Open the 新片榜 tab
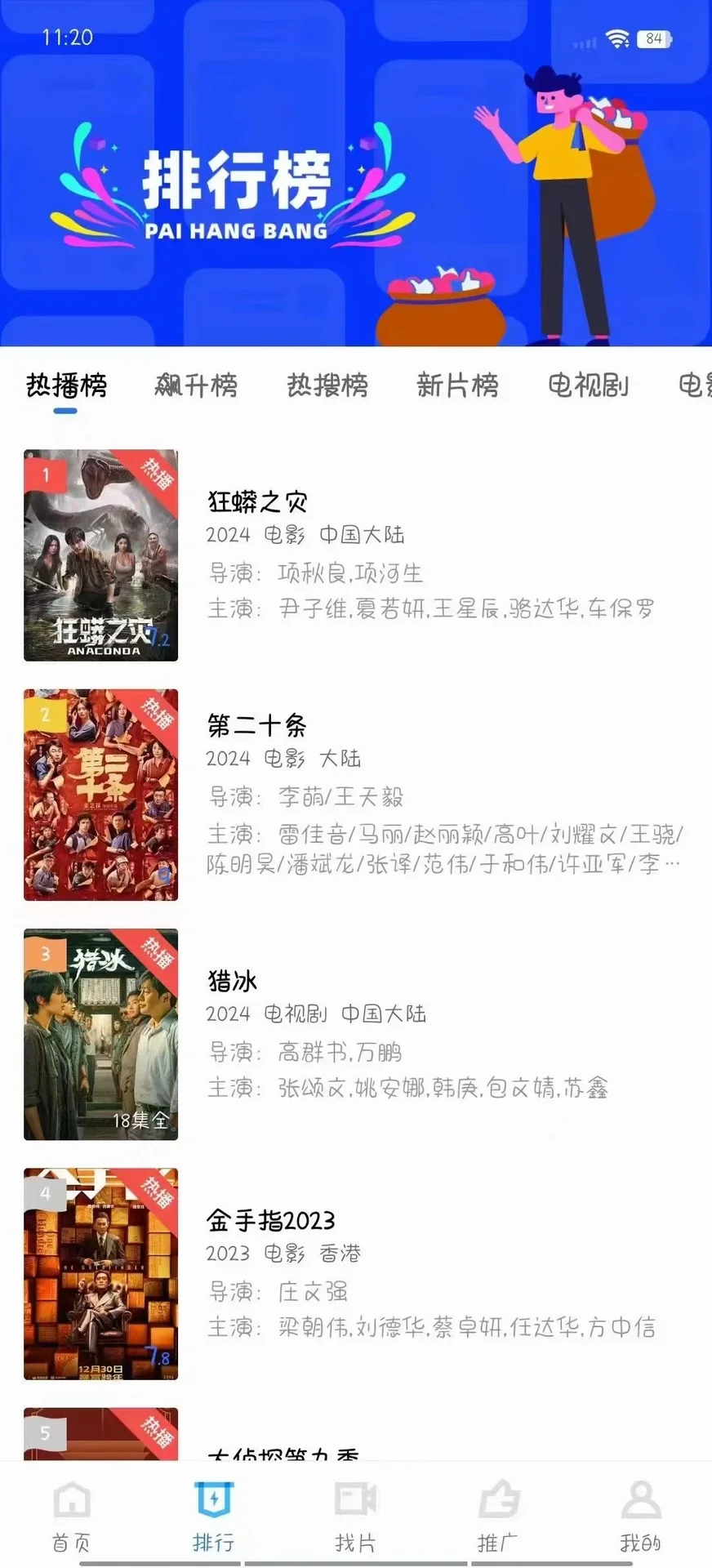Screen dimensions: 712x1568 tap(457, 385)
